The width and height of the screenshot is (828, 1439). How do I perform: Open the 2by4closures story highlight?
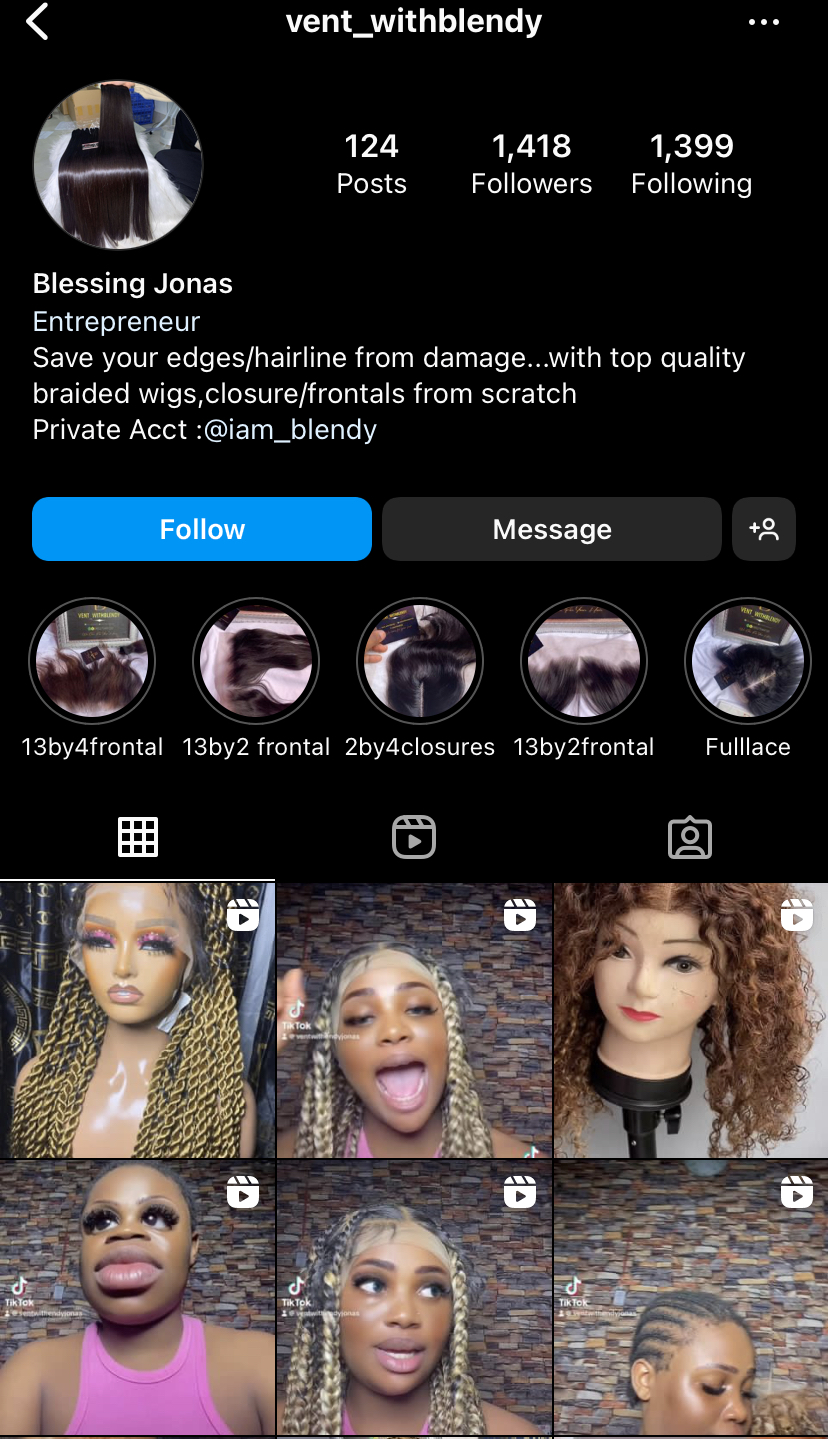pyautogui.click(x=420, y=661)
